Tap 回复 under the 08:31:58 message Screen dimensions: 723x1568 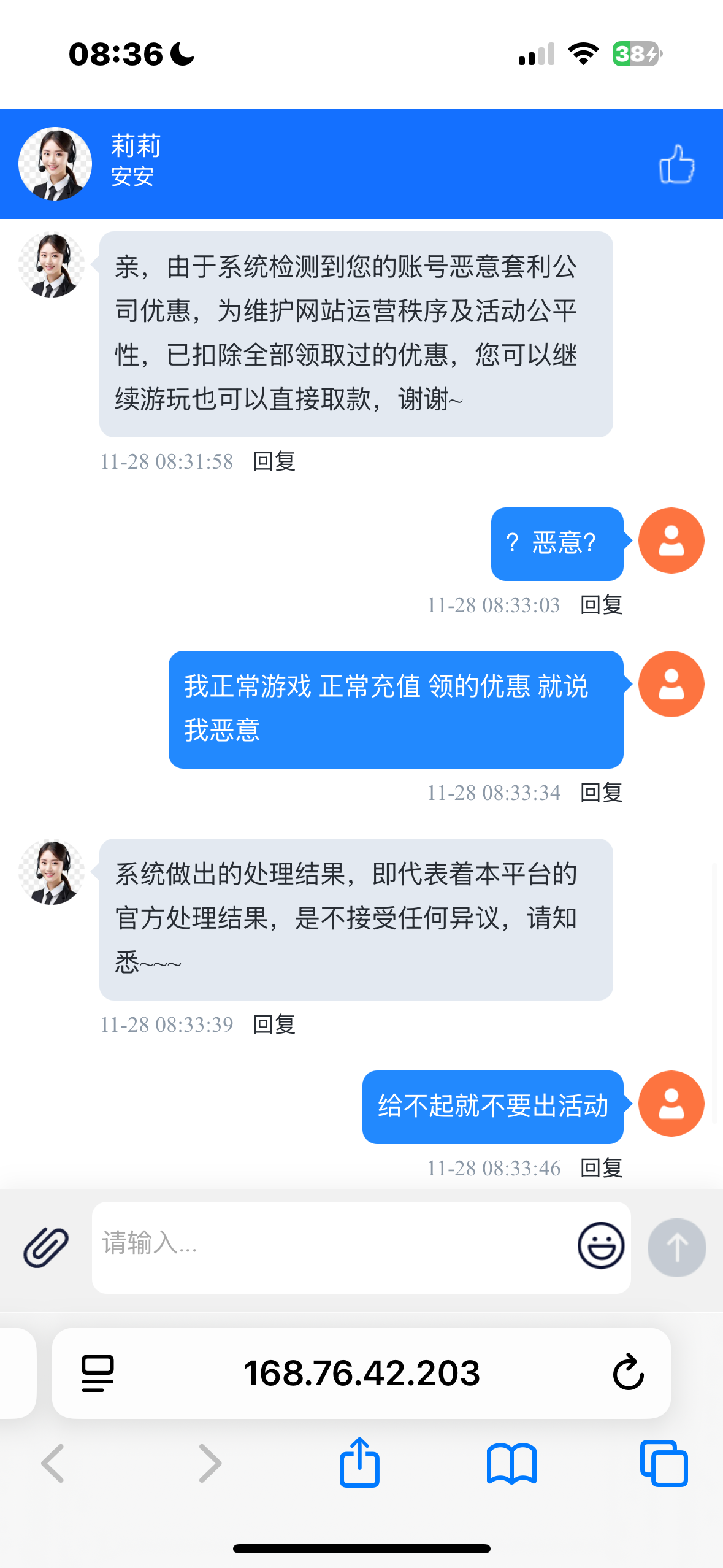[x=274, y=461]
